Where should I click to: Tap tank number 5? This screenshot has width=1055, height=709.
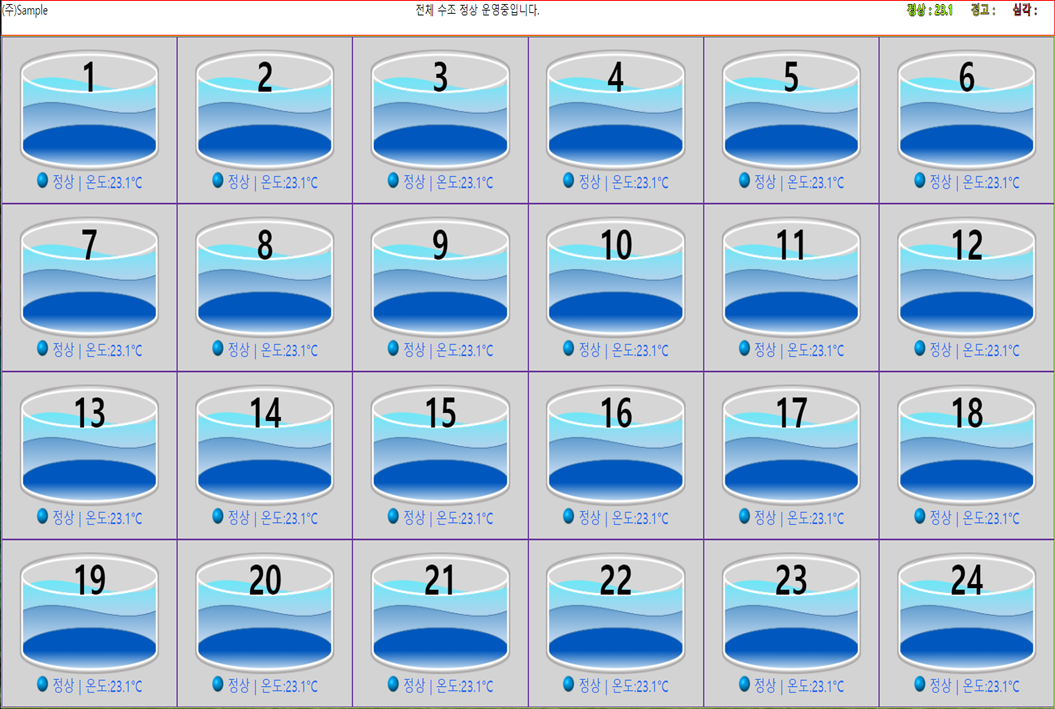tap(791, 110)
